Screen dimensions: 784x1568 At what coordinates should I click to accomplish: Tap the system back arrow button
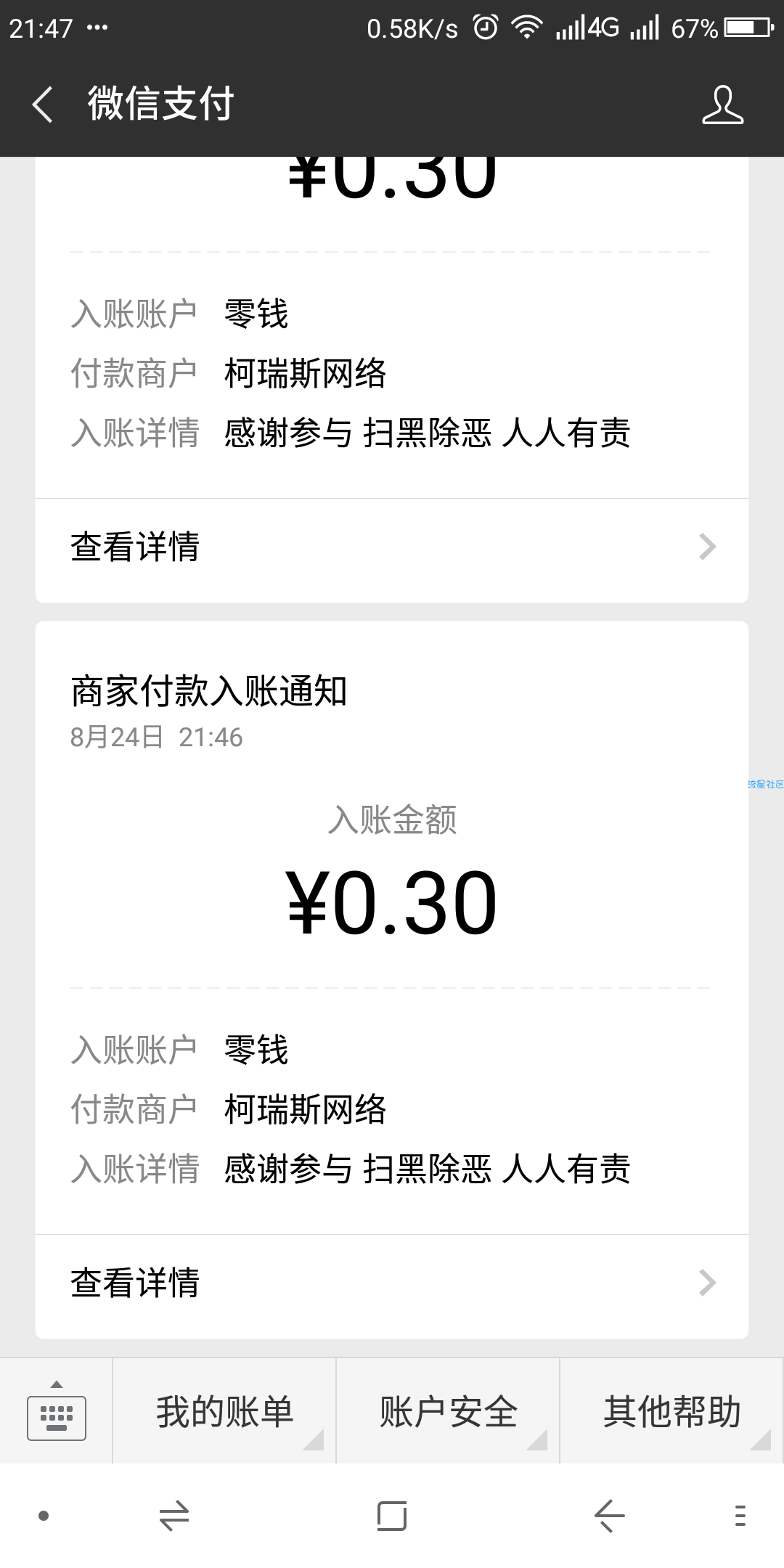[x=609, y=1516]
